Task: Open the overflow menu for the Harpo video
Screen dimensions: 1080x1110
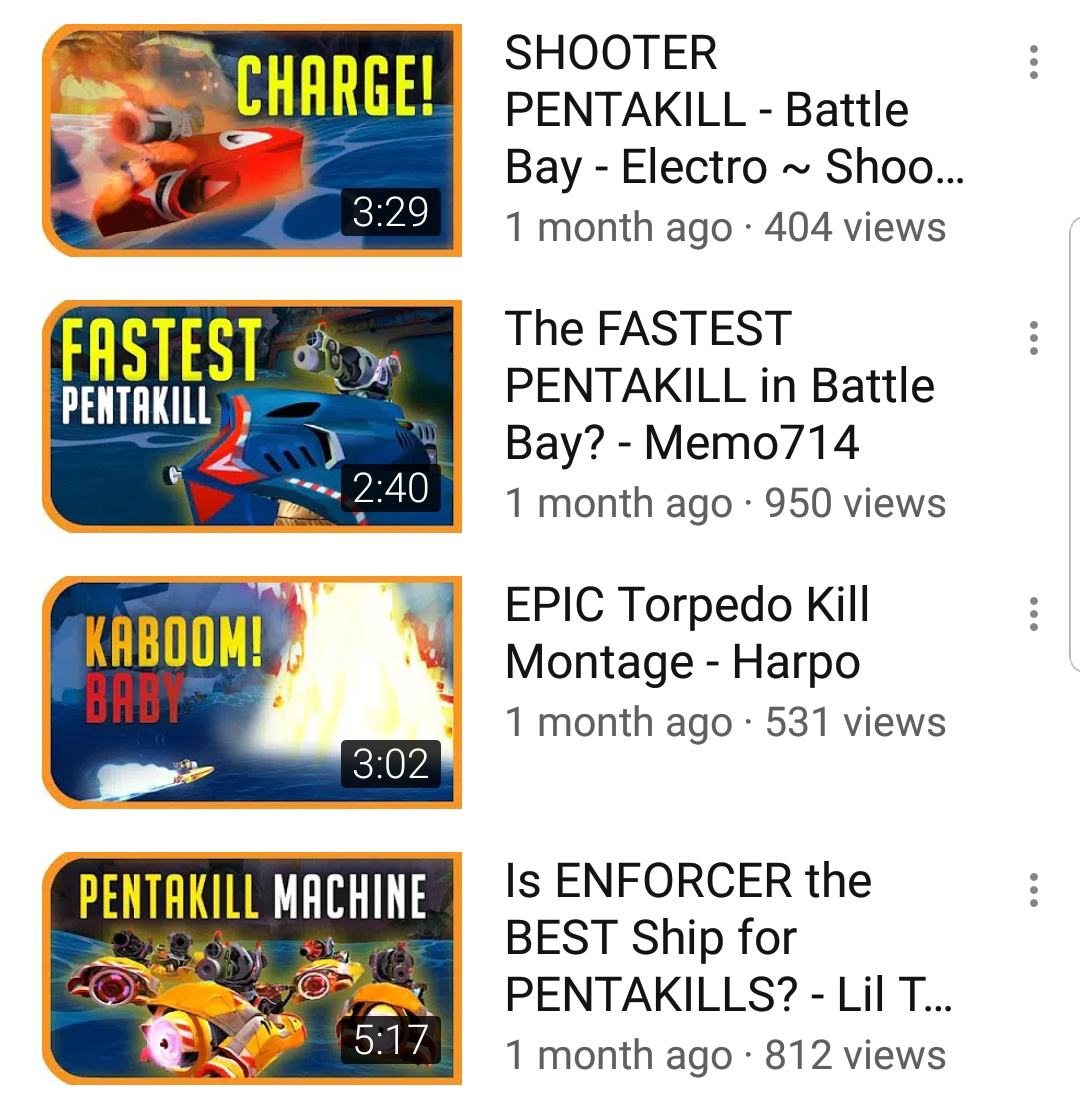Action: 1033,614
